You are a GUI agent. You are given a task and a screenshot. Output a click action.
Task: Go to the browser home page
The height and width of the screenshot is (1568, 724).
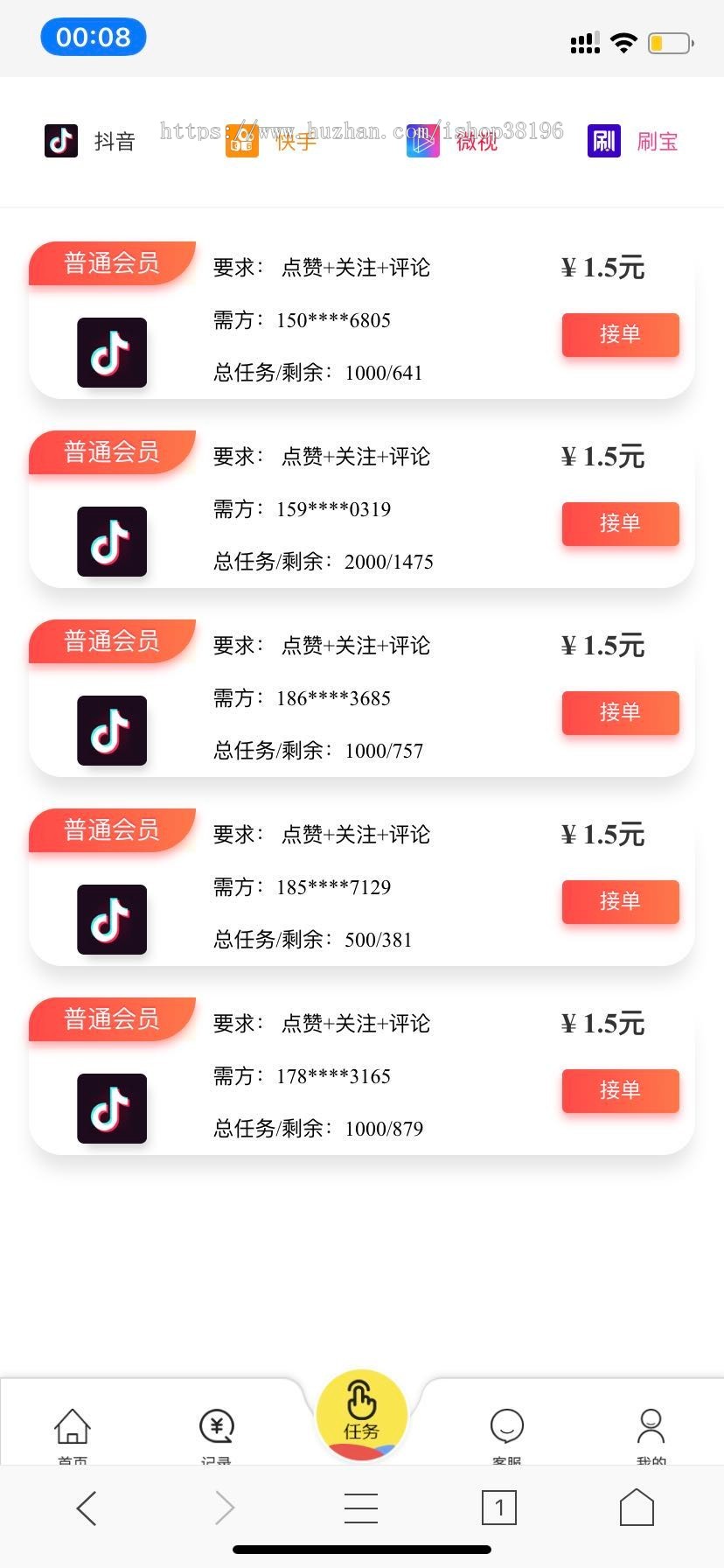pos(637,1508)
